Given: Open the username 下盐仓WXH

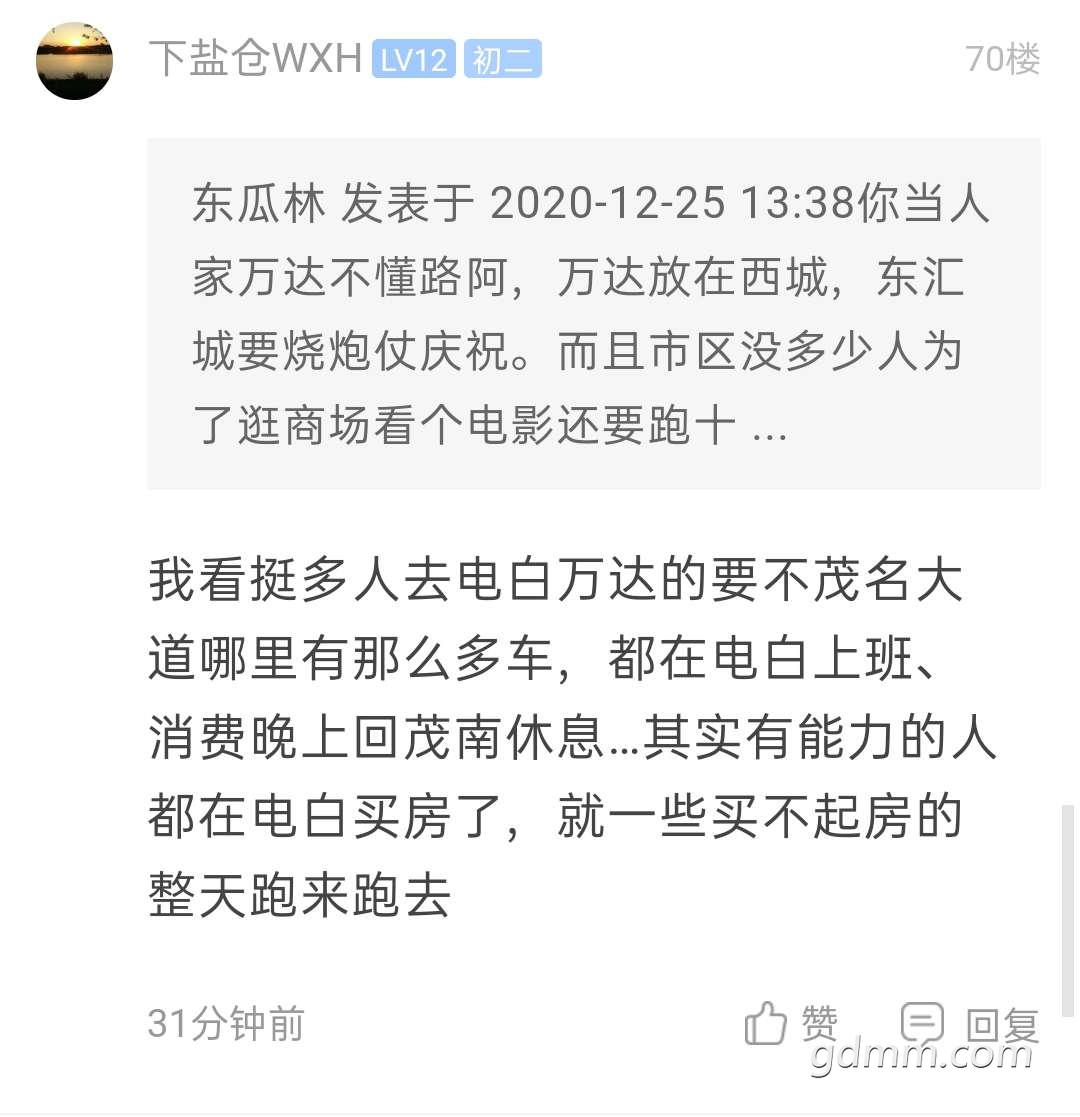Looking at the screenshot, I should [x=255, y=60].
